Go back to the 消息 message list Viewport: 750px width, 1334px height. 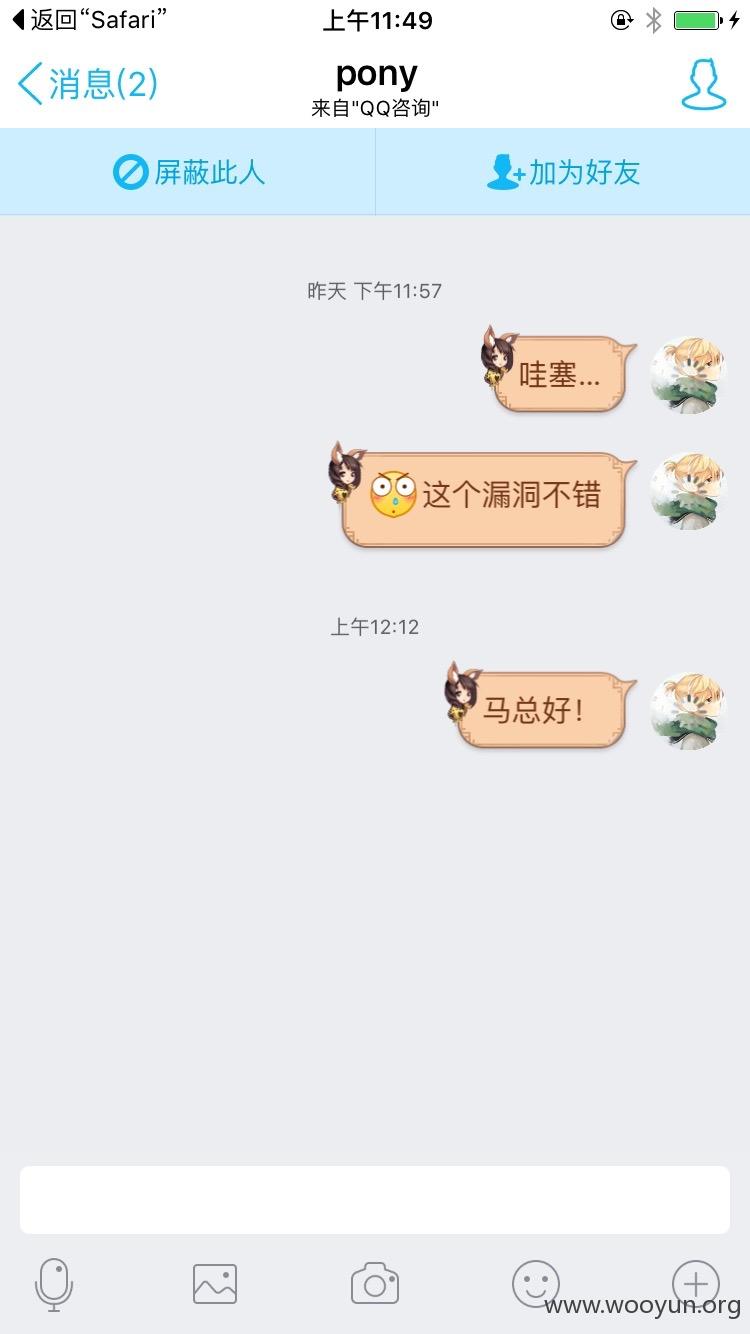(x=88, y=84)
